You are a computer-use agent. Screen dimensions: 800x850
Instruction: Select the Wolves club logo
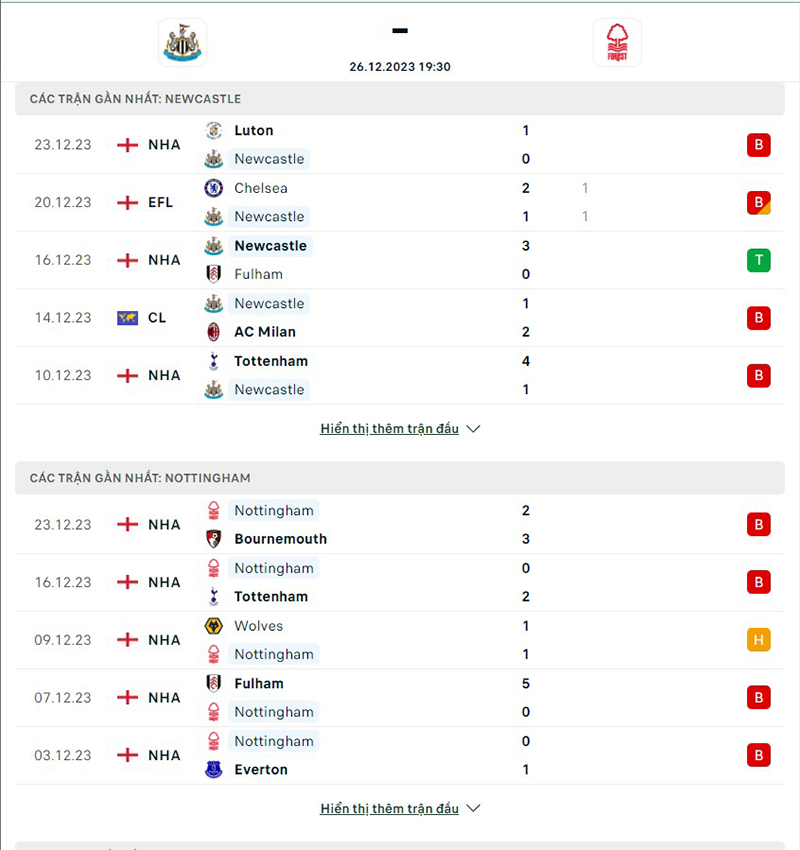[212, 626]
